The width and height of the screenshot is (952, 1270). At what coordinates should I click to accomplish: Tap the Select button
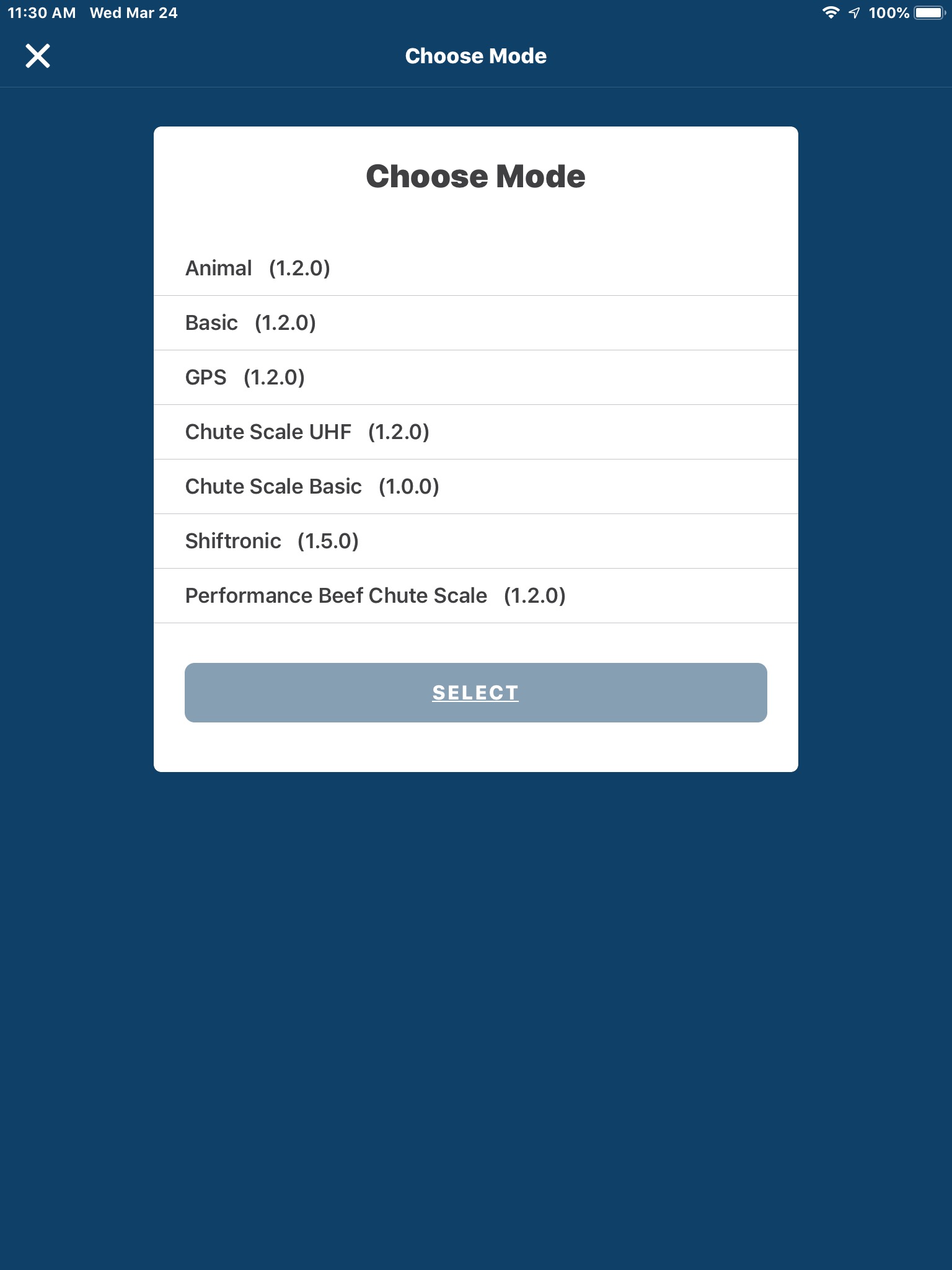475,693
